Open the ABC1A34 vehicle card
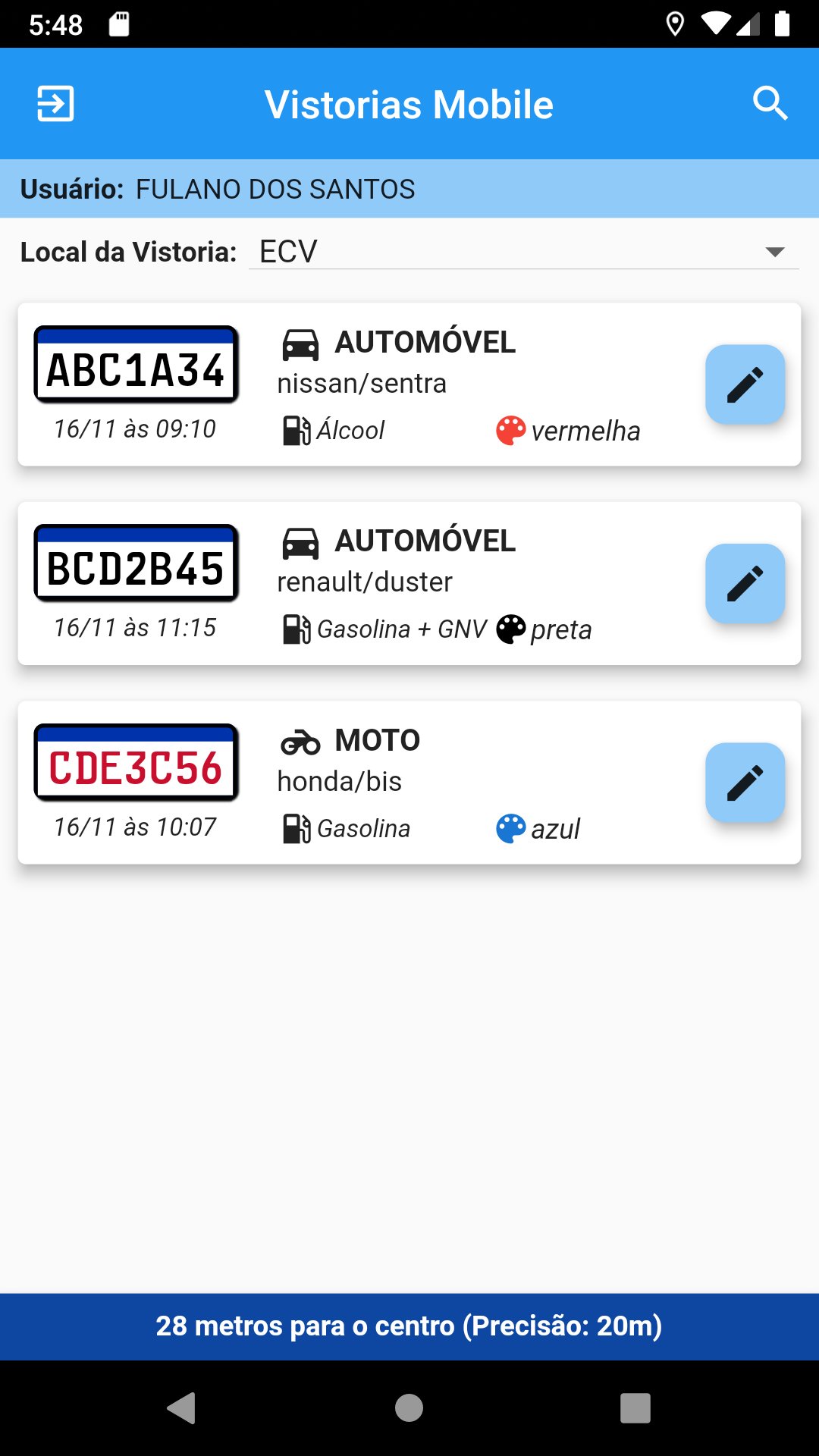Screen dimensions: 819x1456 point(455,384)
